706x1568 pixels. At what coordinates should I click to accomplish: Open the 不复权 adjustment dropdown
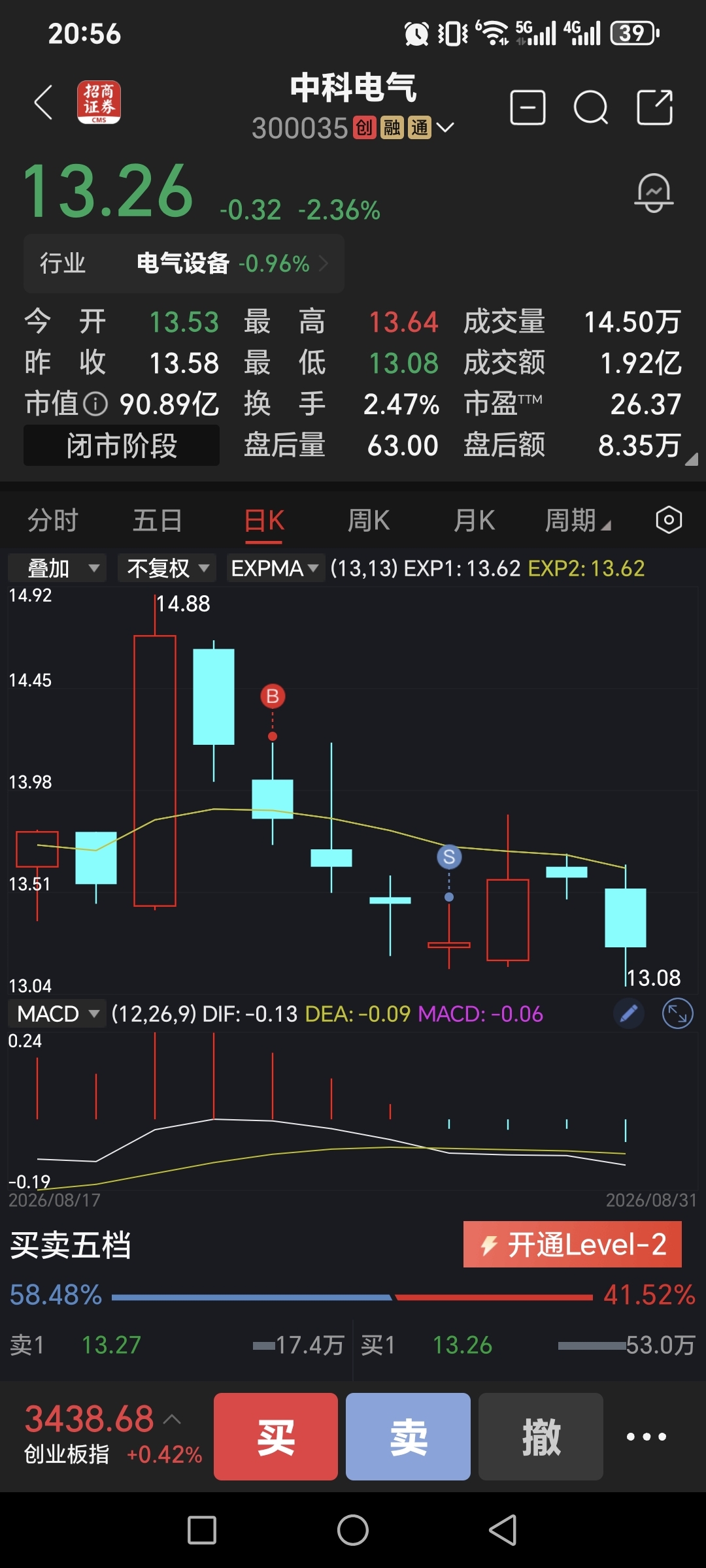click(x=167, y=568)
